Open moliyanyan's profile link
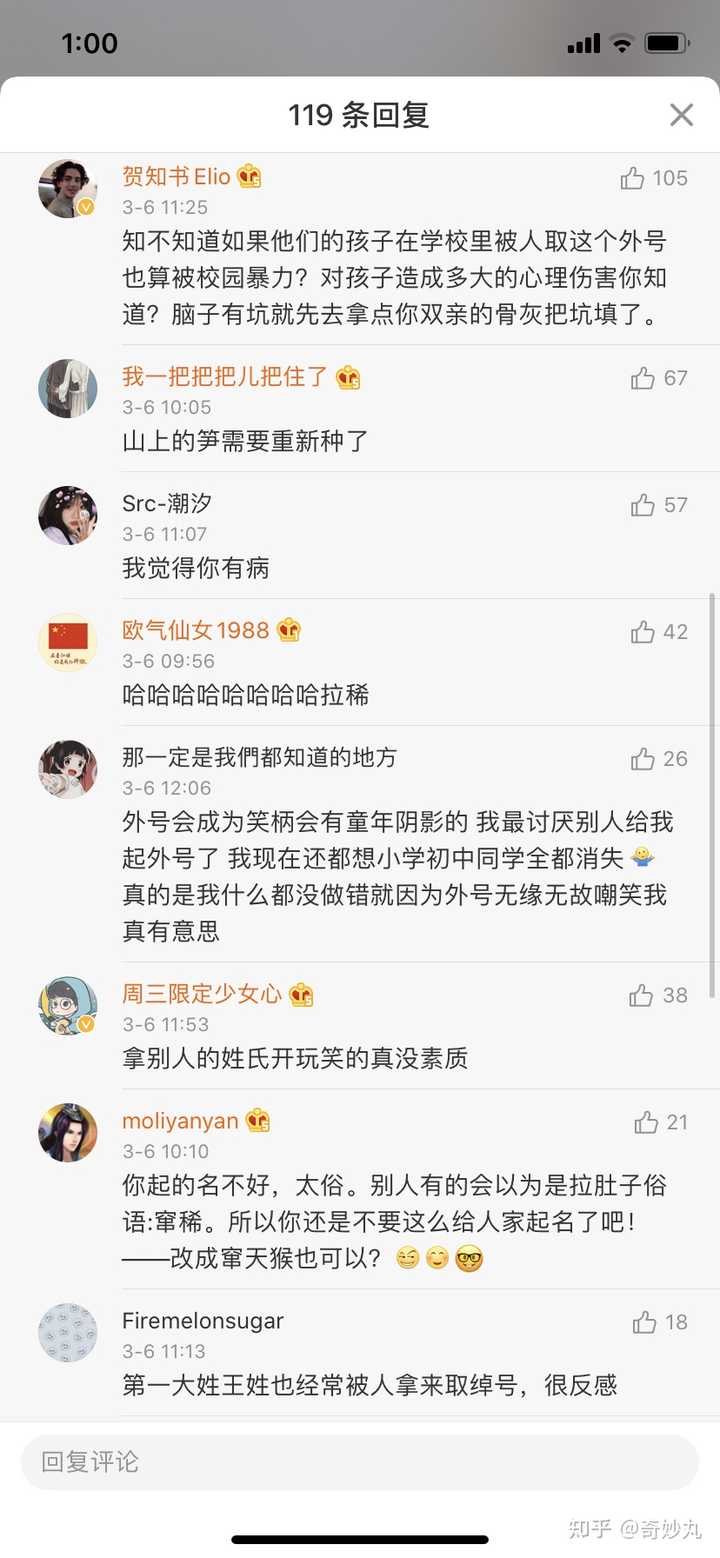The image size is (720, 1558). pos(180,1121)
